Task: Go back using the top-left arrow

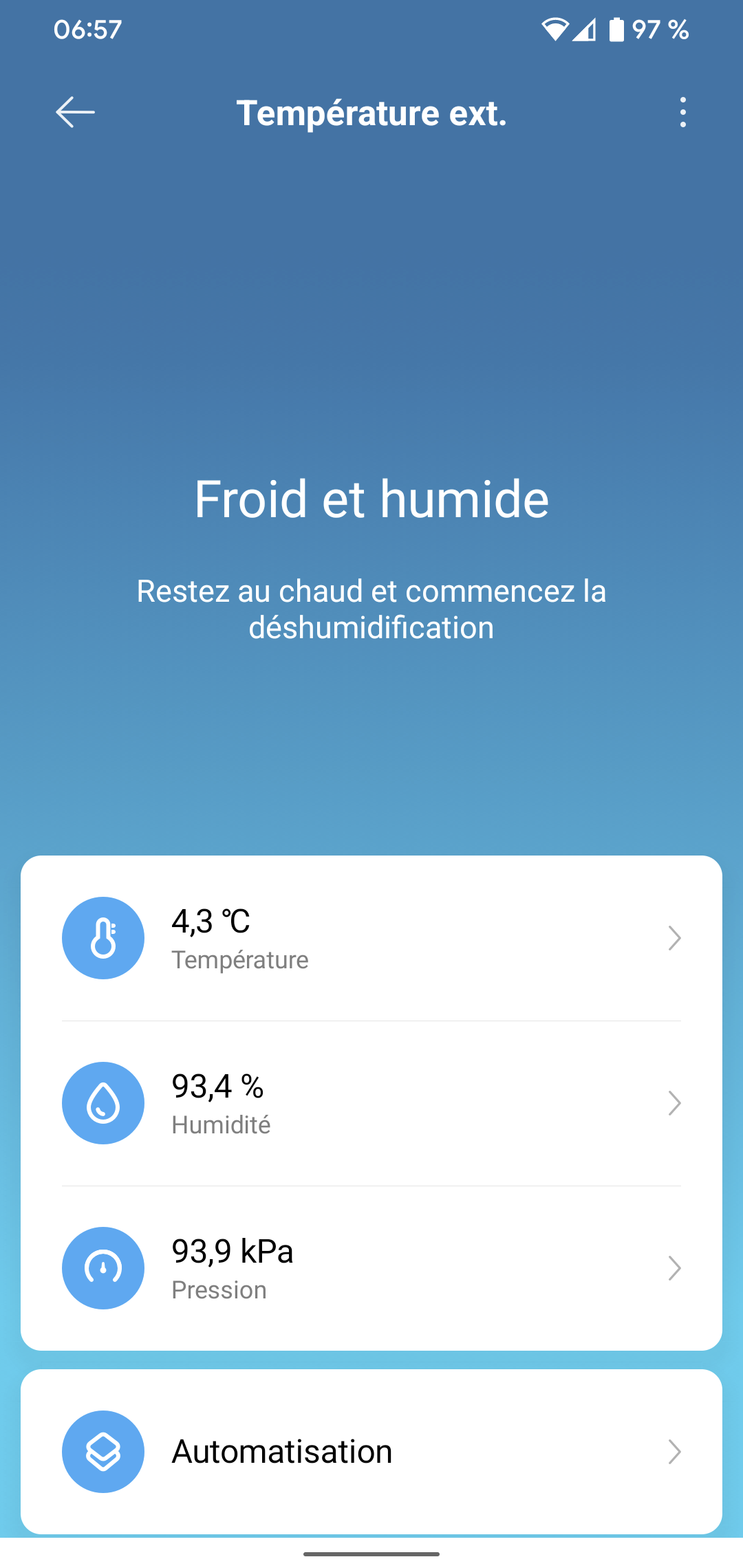Action: [x=75, y=112]
